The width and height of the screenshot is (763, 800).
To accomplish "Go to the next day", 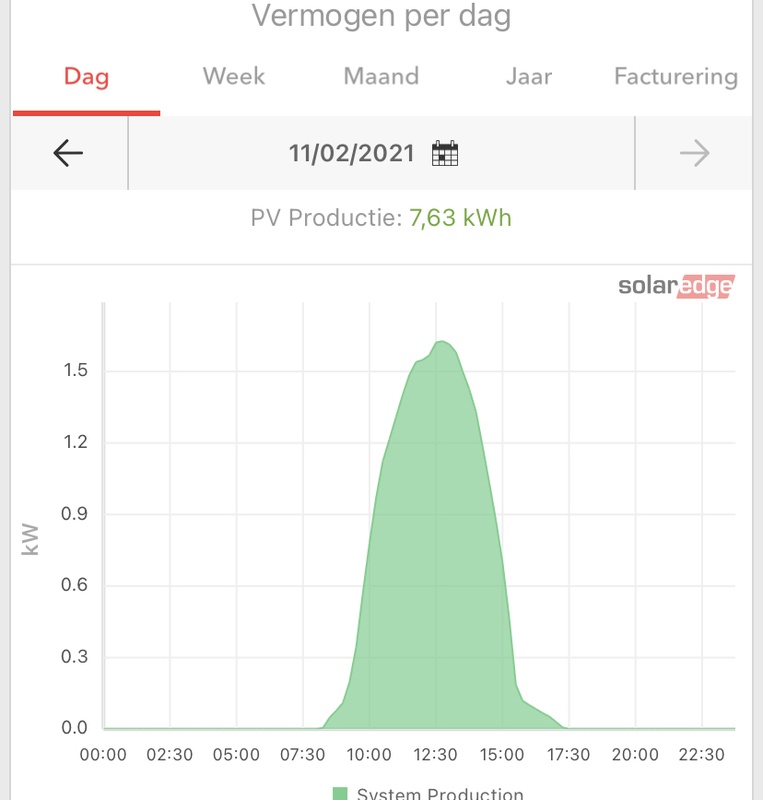I will click(x=694, y=153).
